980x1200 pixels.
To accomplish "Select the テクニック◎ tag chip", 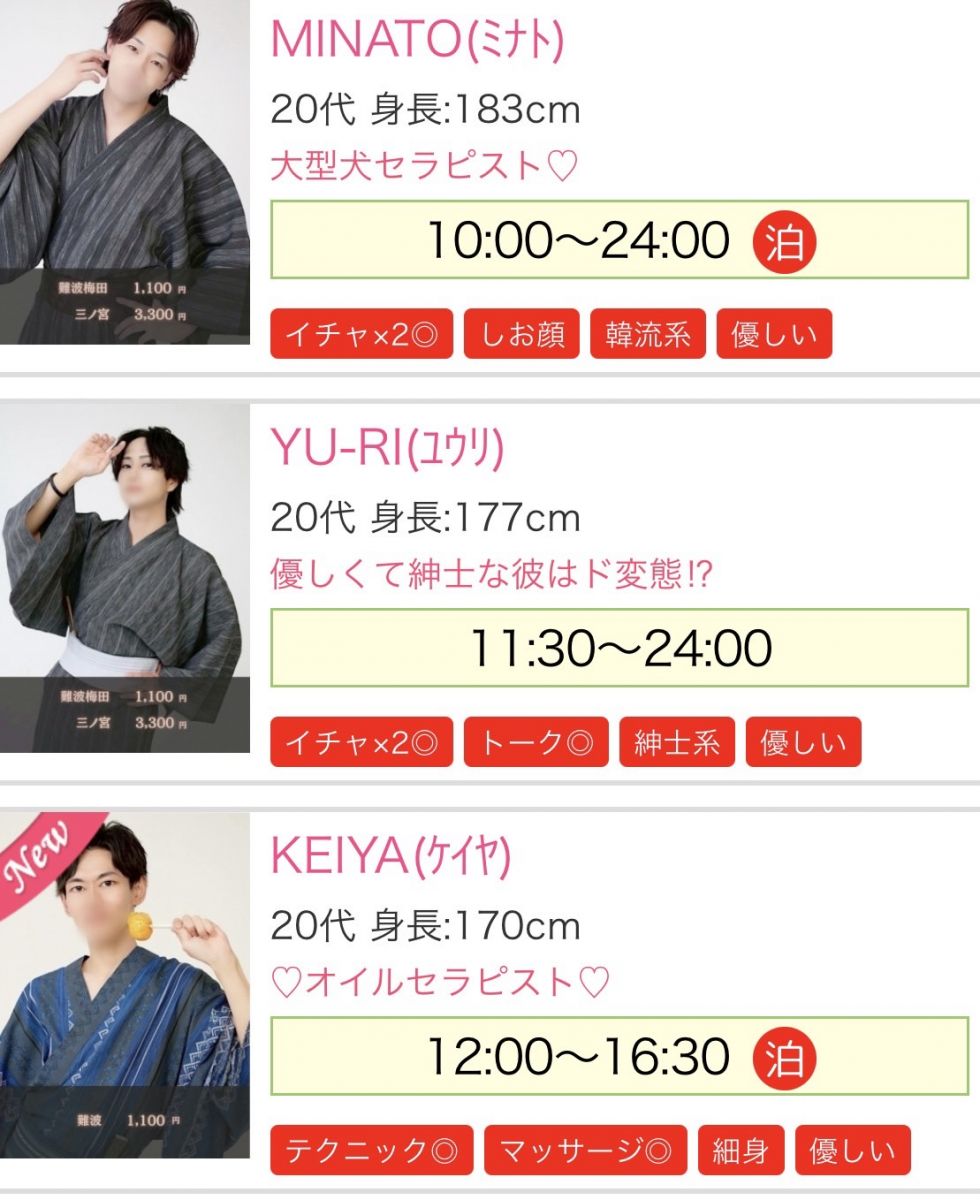I will coord(372,1150).
